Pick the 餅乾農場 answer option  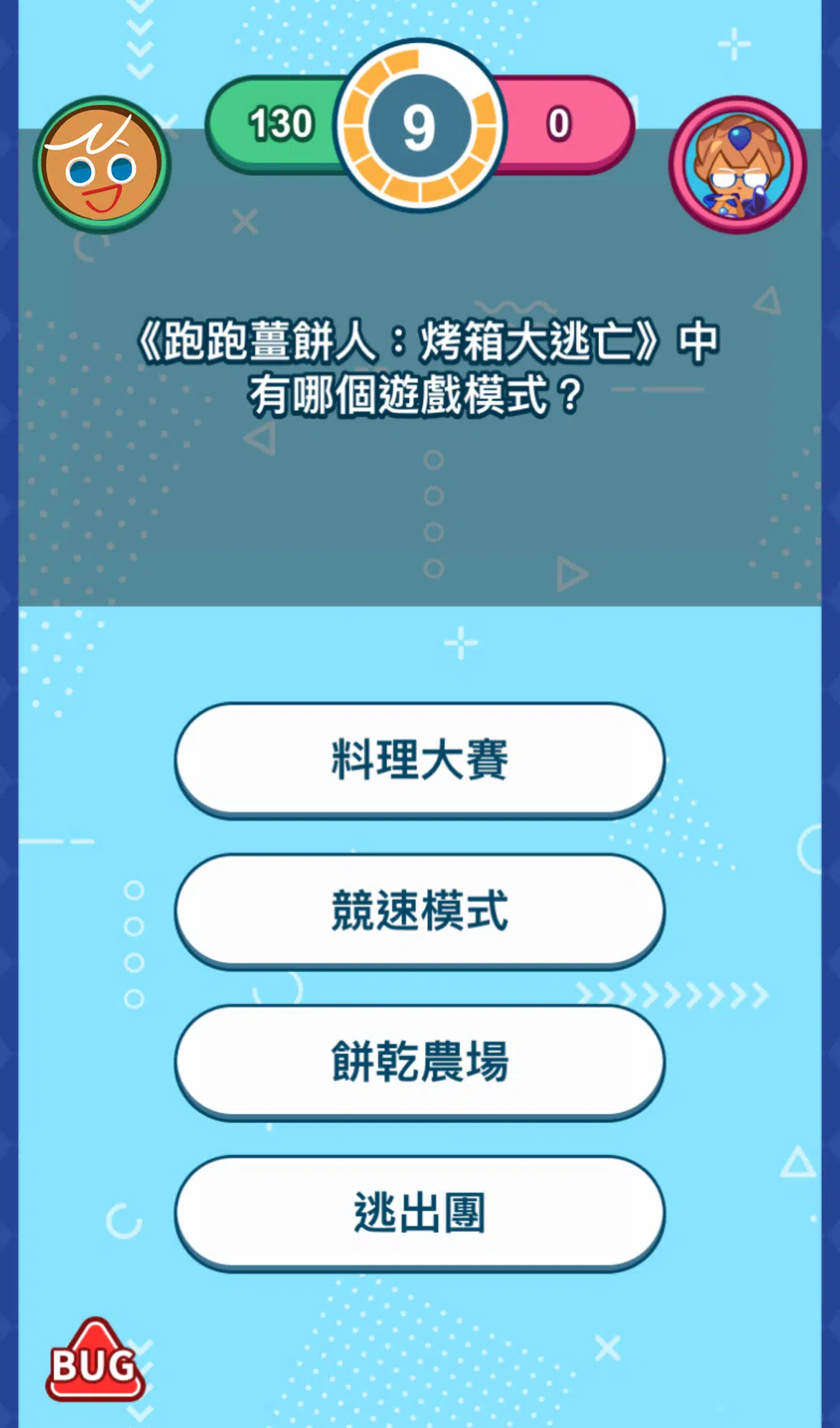[419, 1061]
